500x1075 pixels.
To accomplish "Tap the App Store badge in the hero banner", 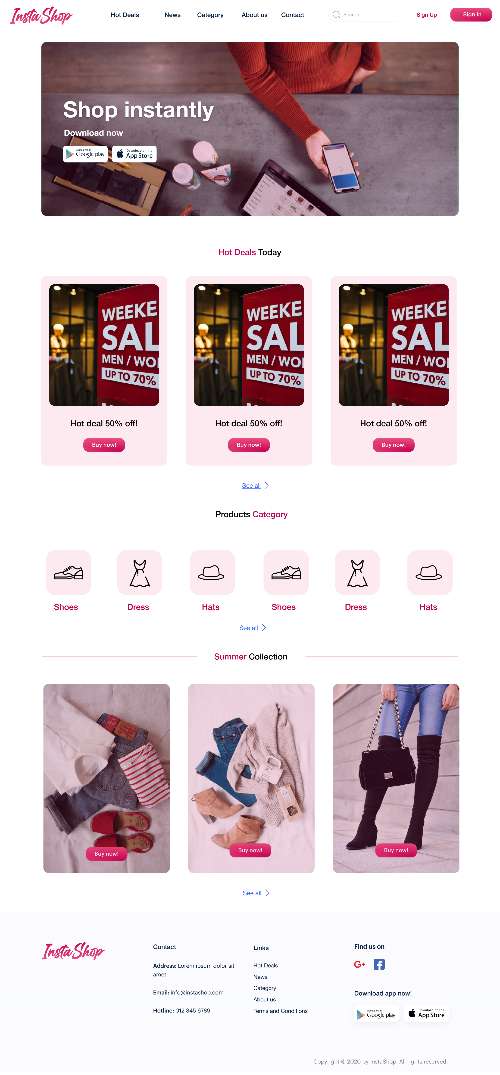I will point(134,154).
